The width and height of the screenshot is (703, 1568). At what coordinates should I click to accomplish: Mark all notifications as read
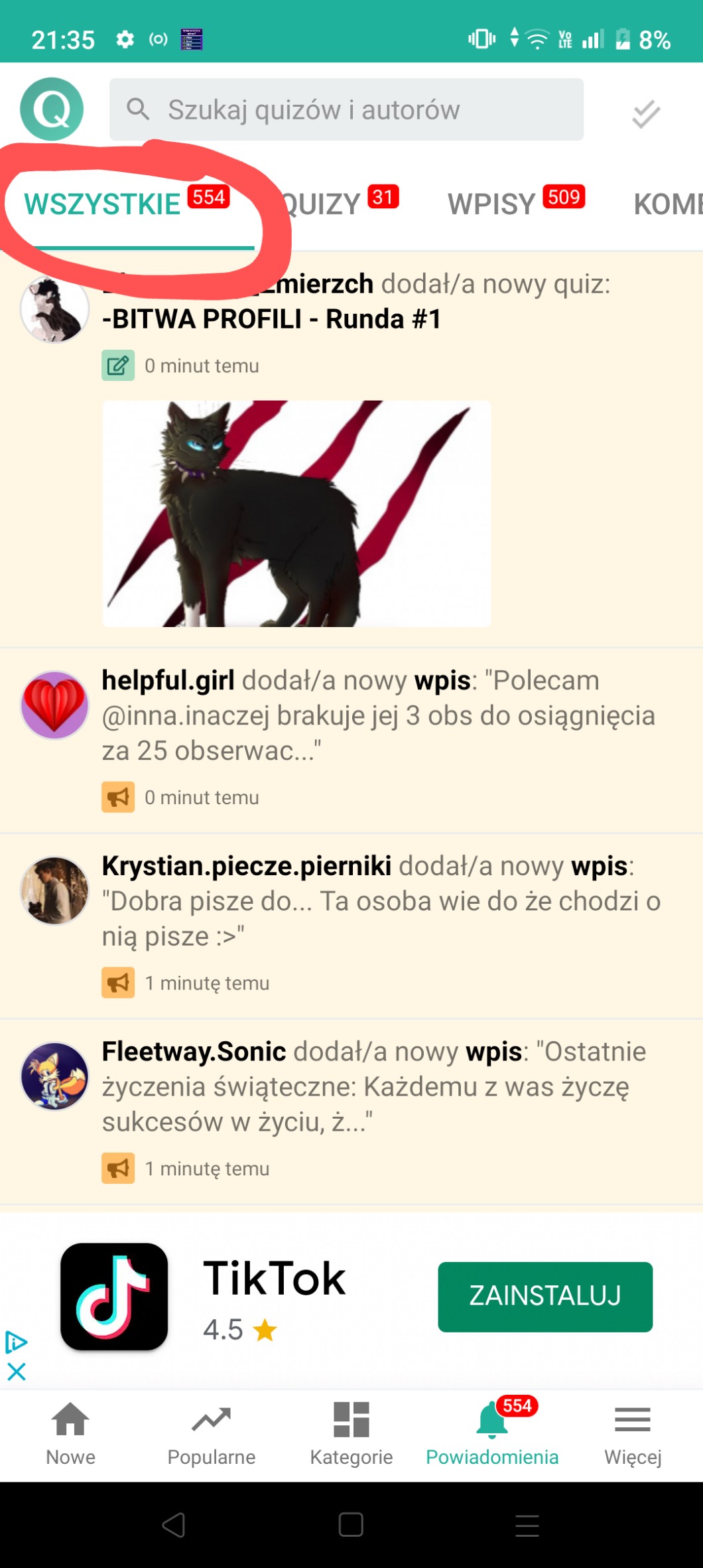pos(645,113)
